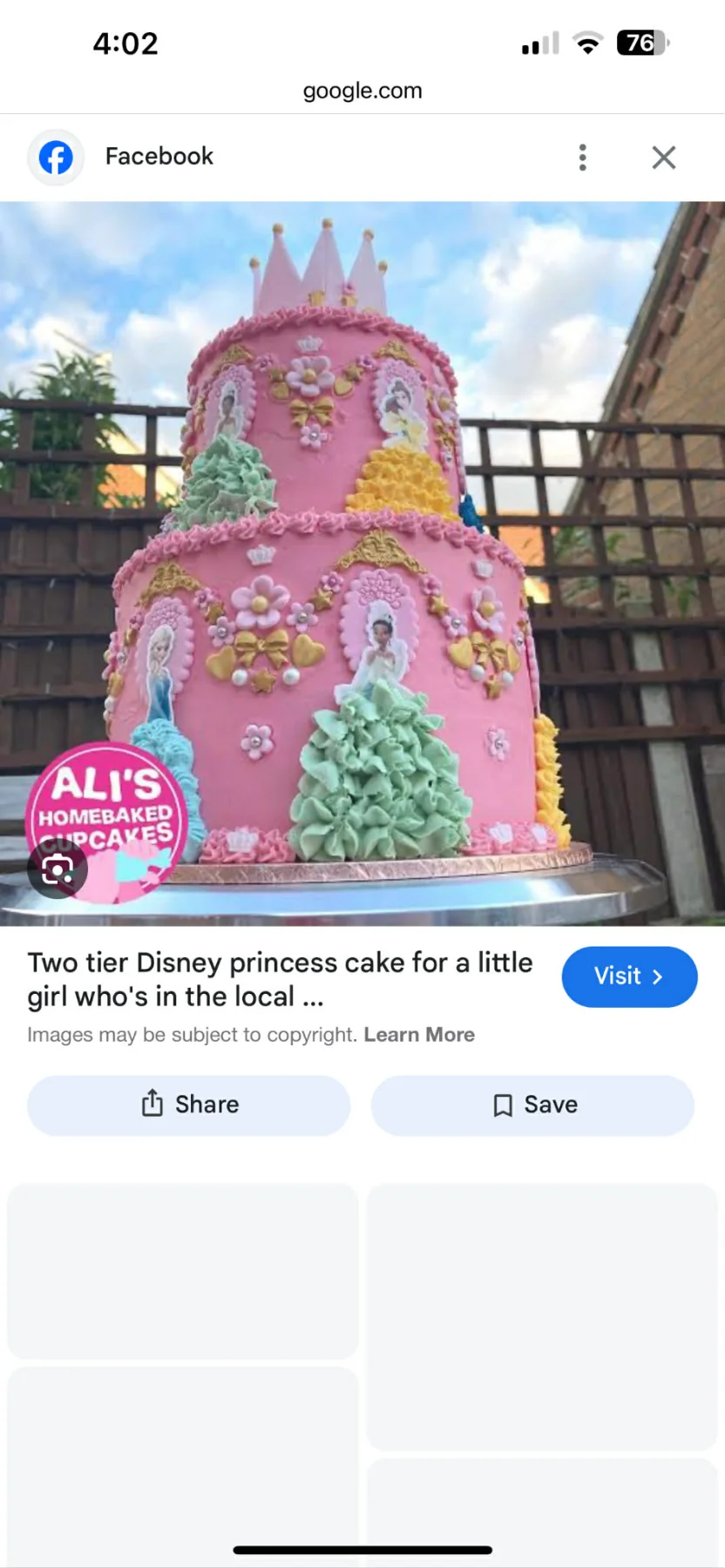
Task: Open the Facebook source header
Action: (x=159, y=157)
